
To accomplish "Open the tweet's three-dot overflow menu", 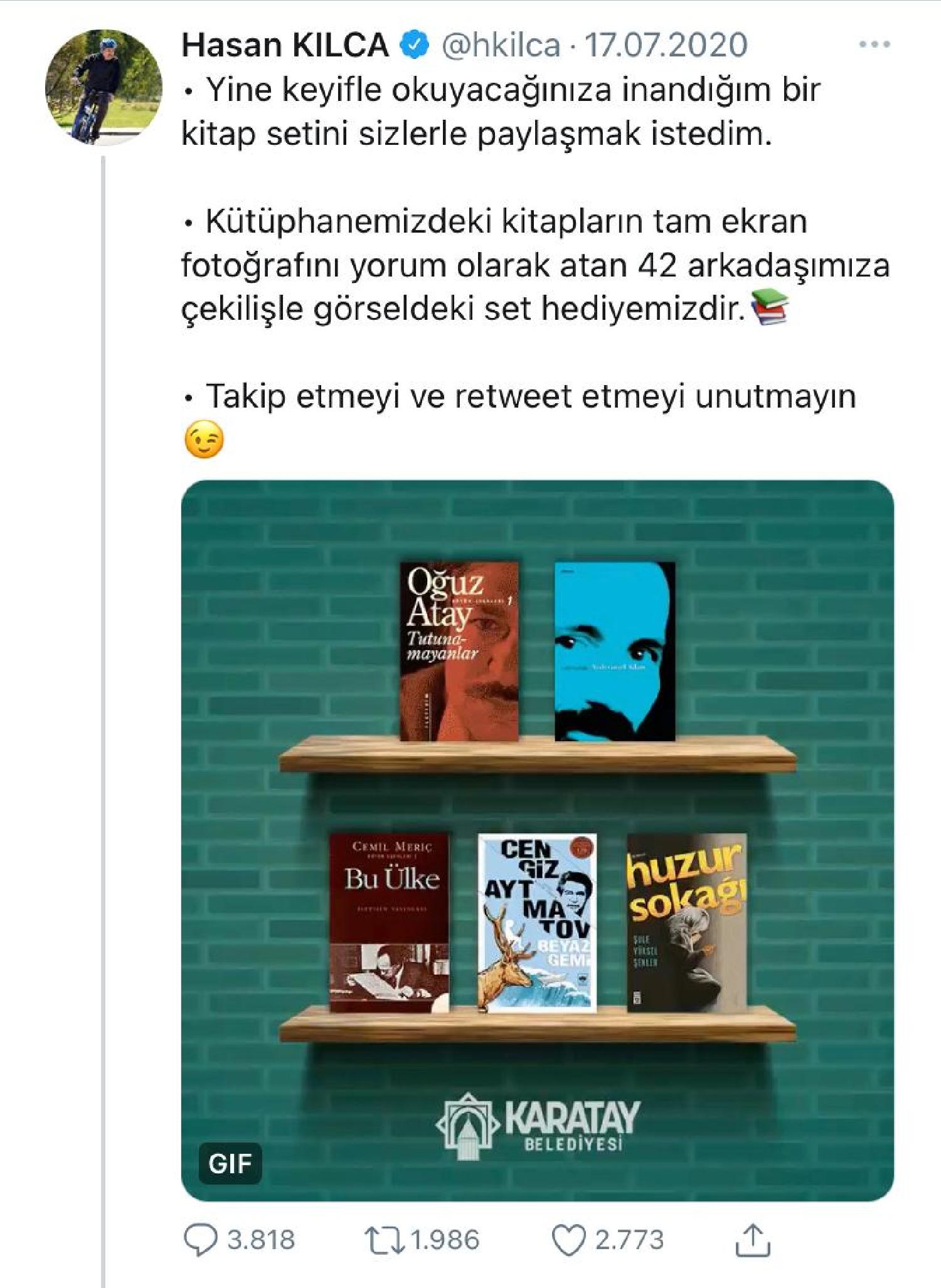I will point(875,45).
